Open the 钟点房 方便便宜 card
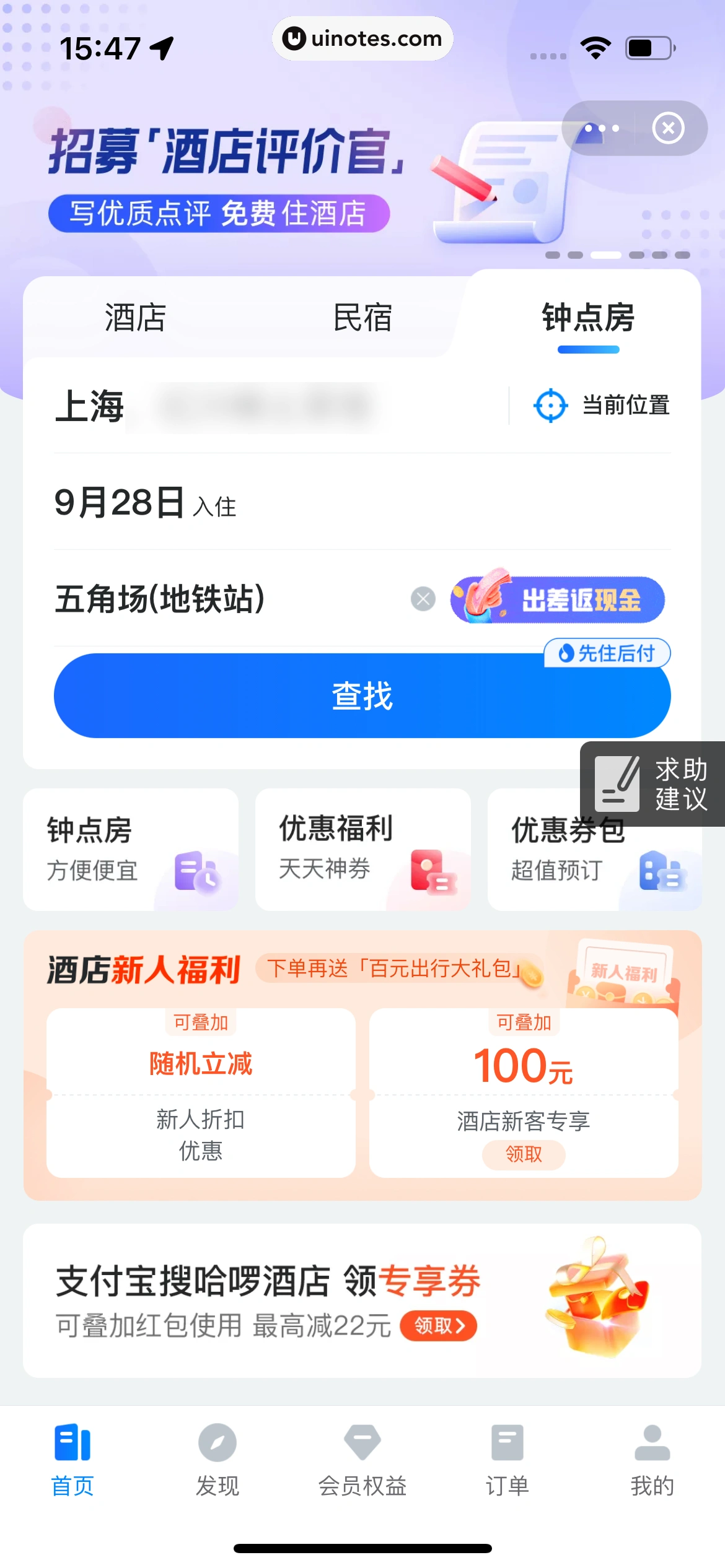The image size is (725, 1568). pyautogui.click(x=131, y=849)
